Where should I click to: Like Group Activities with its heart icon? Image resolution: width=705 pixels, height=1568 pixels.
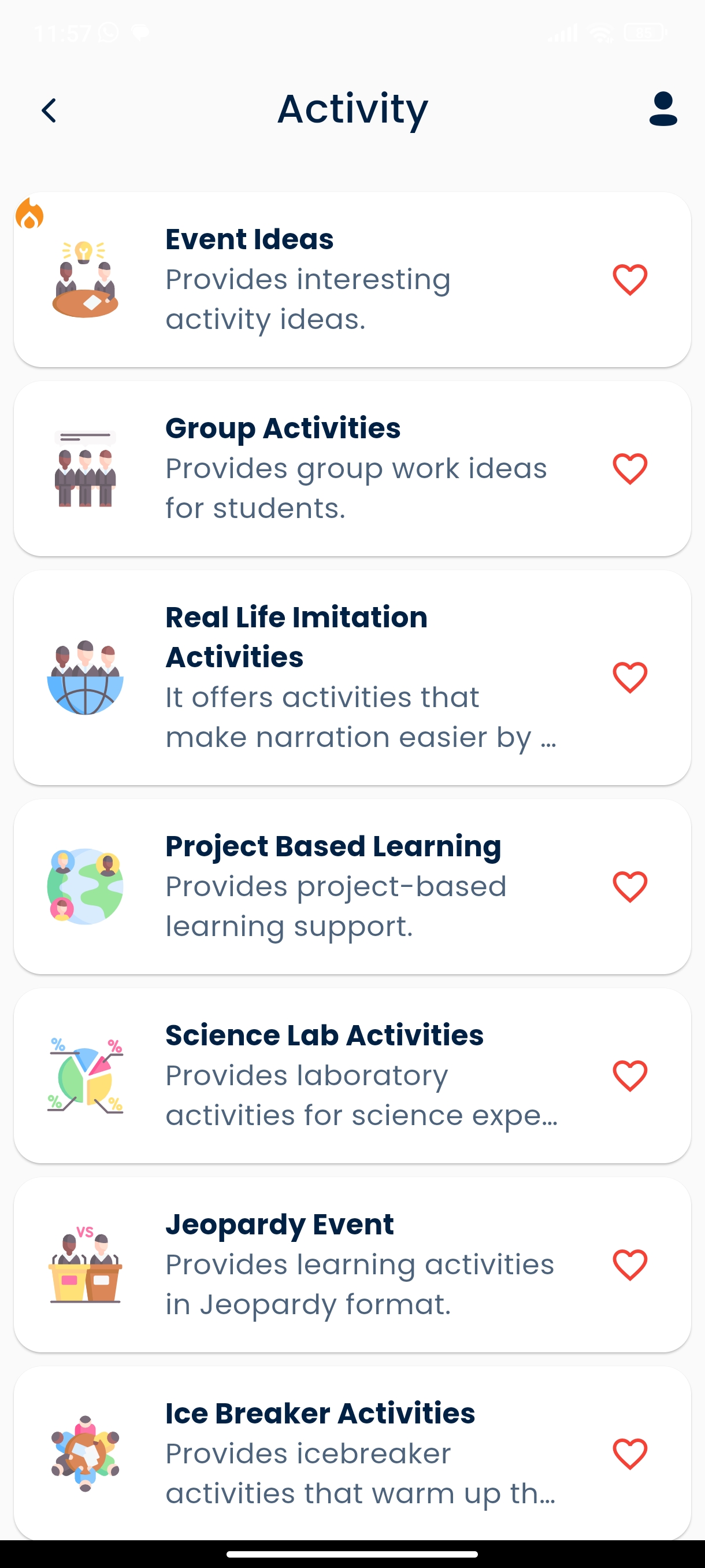coord(629,469)
